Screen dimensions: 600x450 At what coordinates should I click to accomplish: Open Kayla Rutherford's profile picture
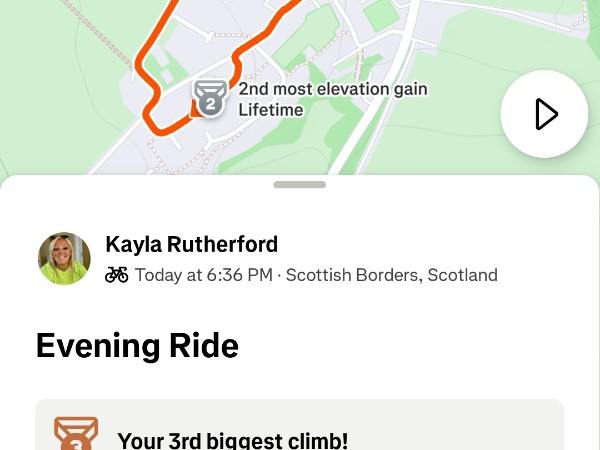click(x=64, y=258)
